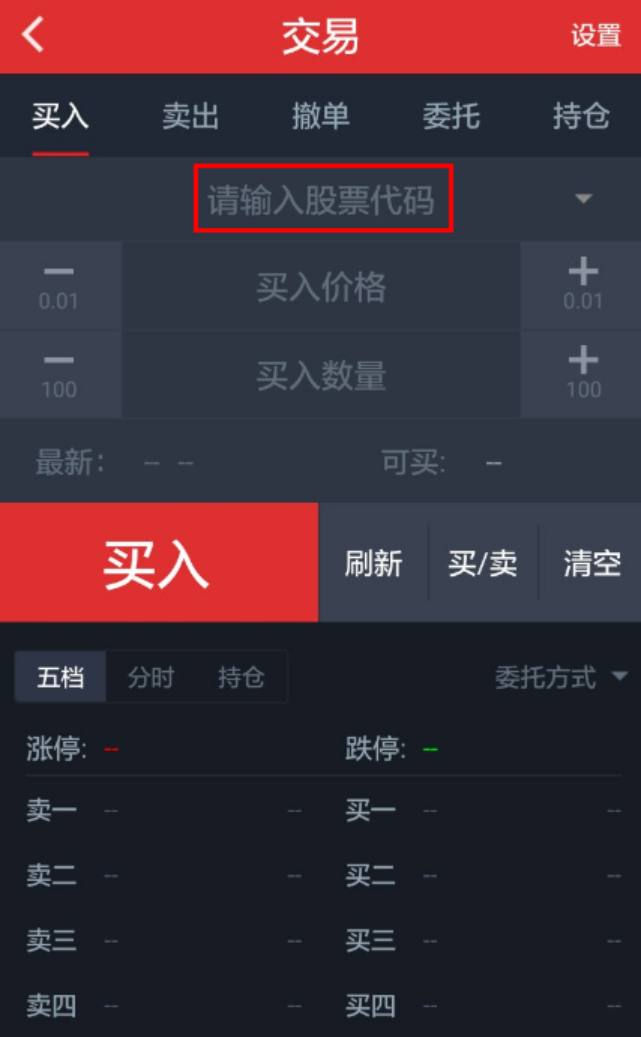Open the top 持仓 tab
Viewport: 641px width, 1037px height.
pos(581,117)
